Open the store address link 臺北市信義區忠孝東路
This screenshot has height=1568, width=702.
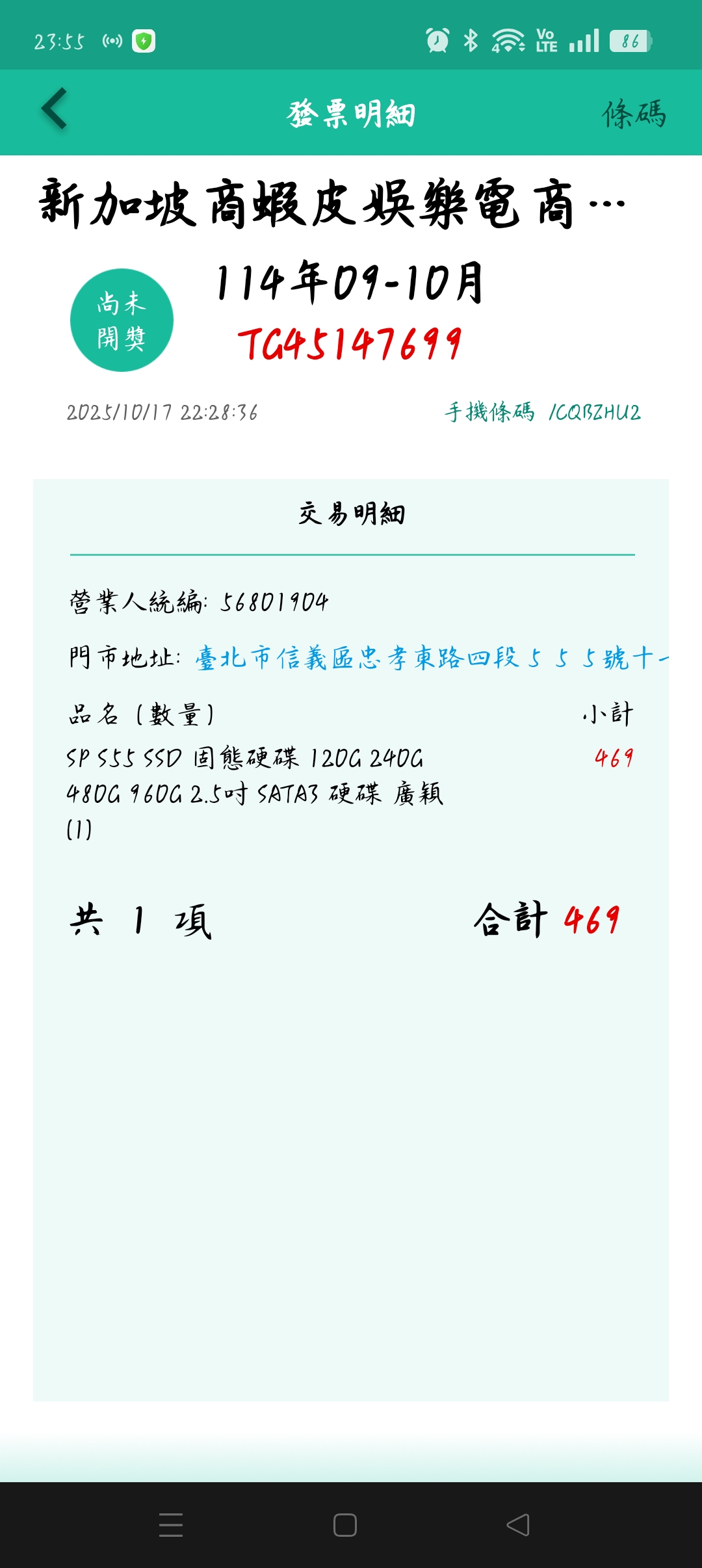coord(430,658)
